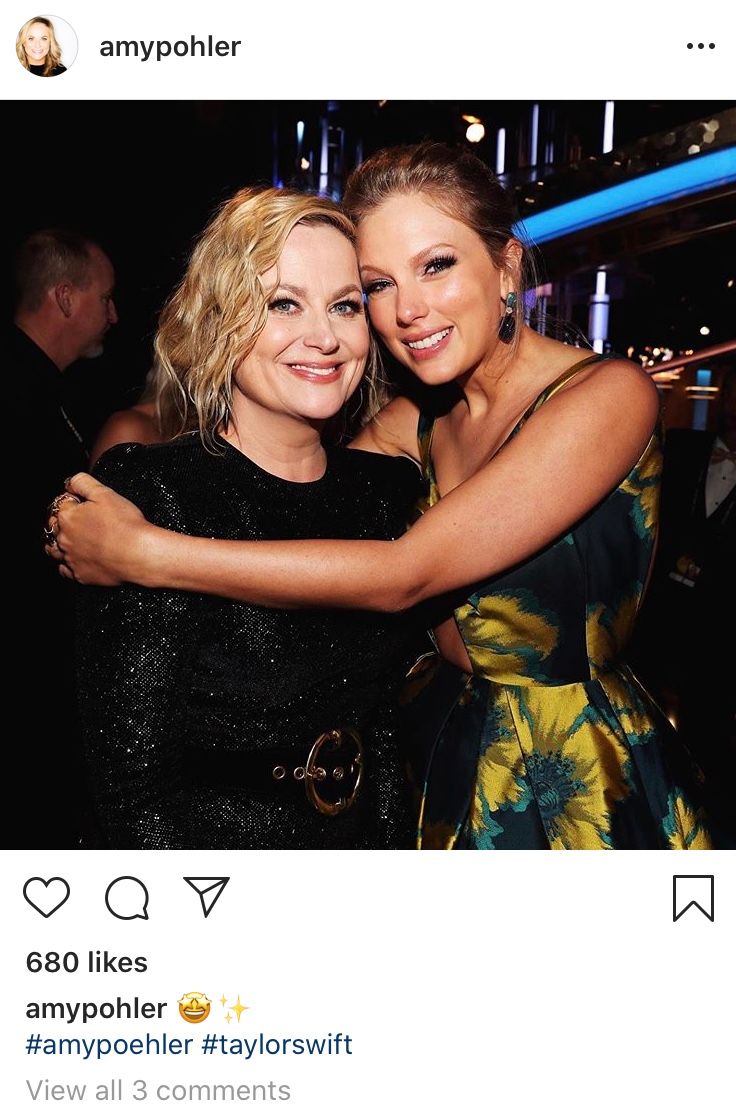Share the post via the paper plane

click(206, 896)
